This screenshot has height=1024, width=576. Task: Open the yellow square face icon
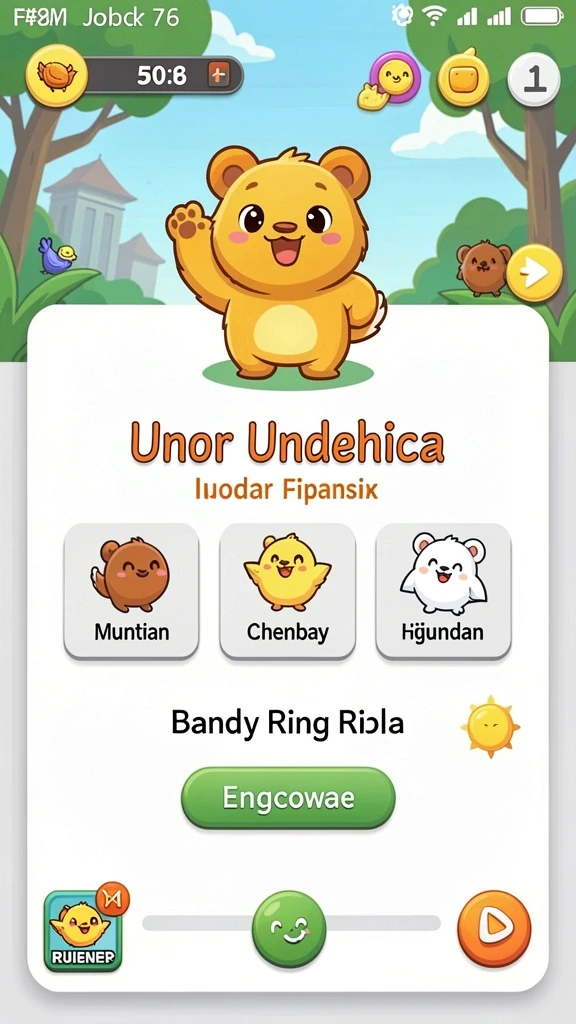[464, 78]
